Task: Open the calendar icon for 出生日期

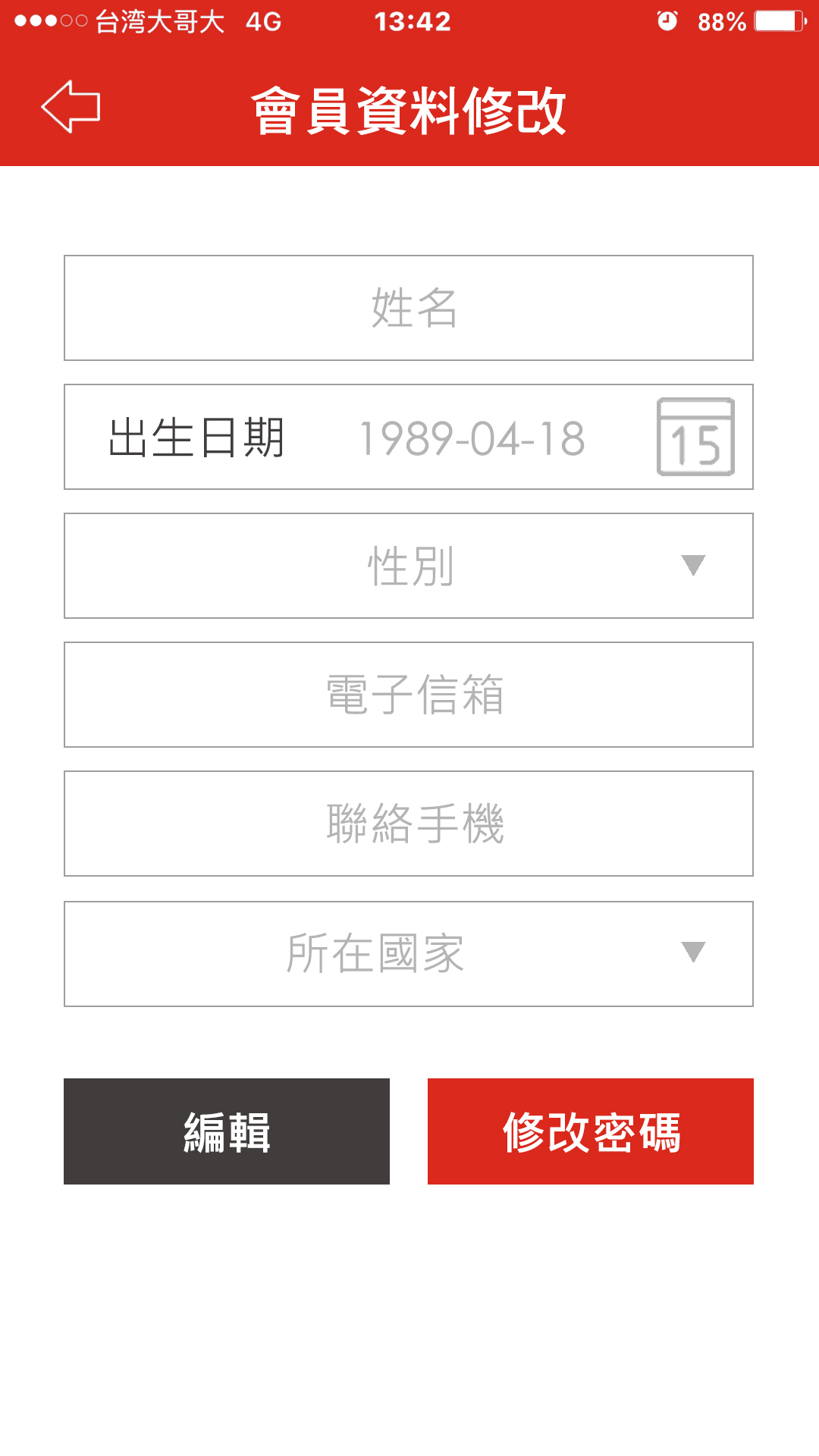Action: point(695,438)
